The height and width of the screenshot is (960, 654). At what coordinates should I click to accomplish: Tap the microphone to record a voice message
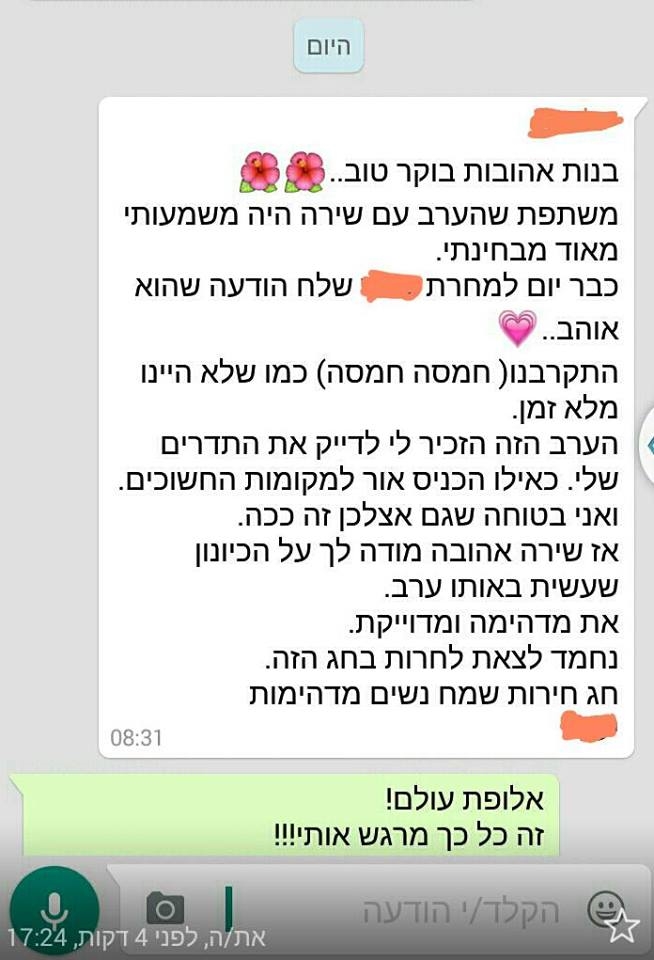pos(53,908)
